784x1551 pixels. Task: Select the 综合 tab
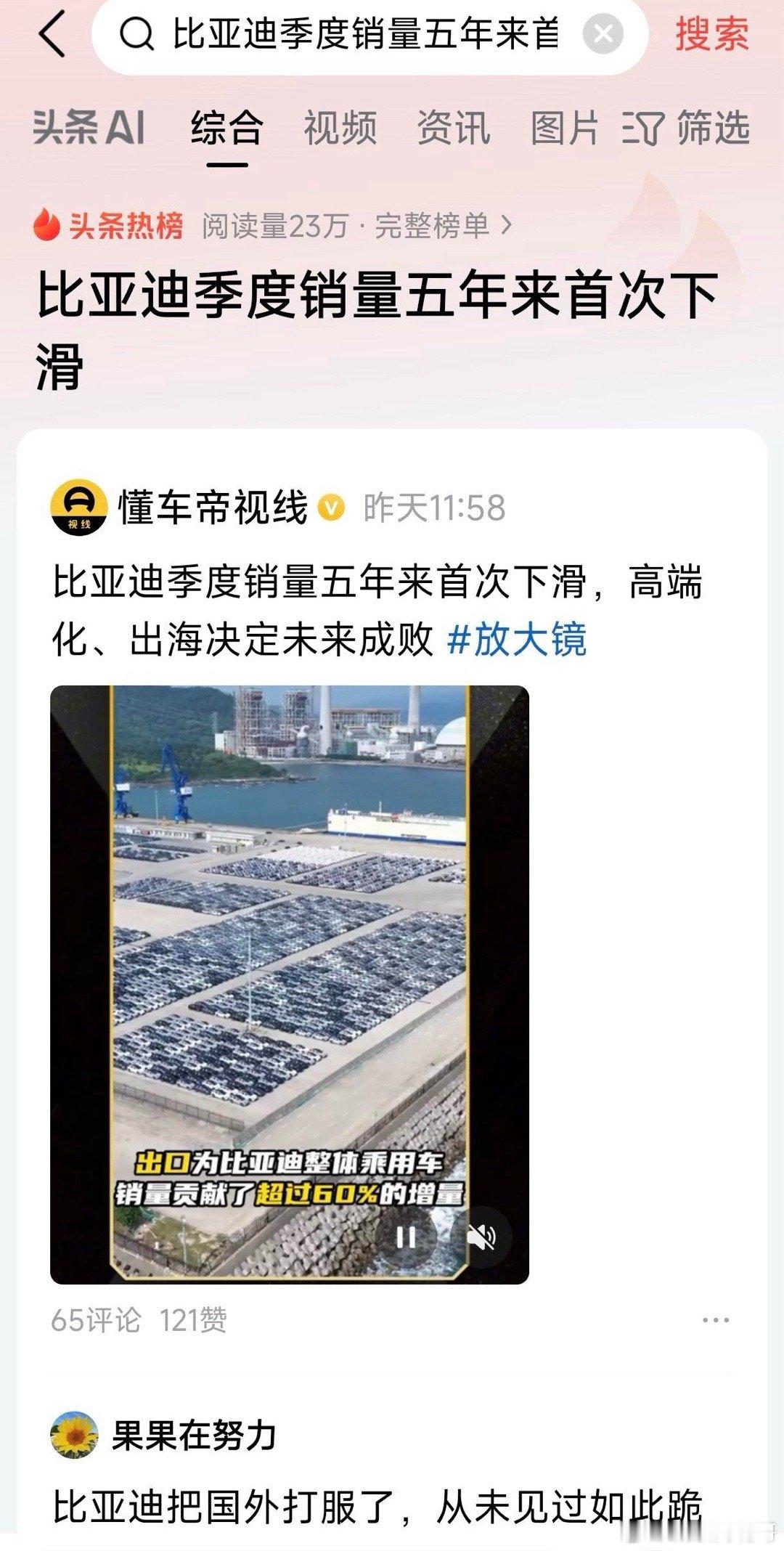[x=226, y=129]
